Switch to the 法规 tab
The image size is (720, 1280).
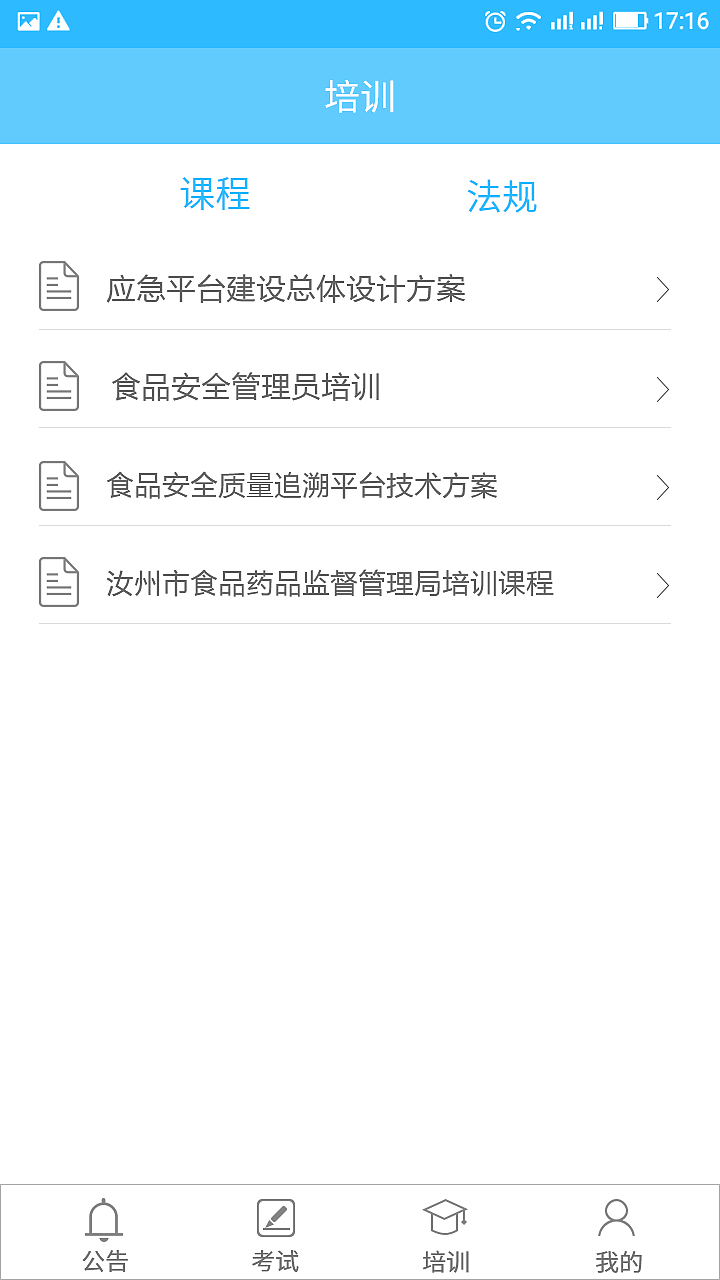click(502, 197)
